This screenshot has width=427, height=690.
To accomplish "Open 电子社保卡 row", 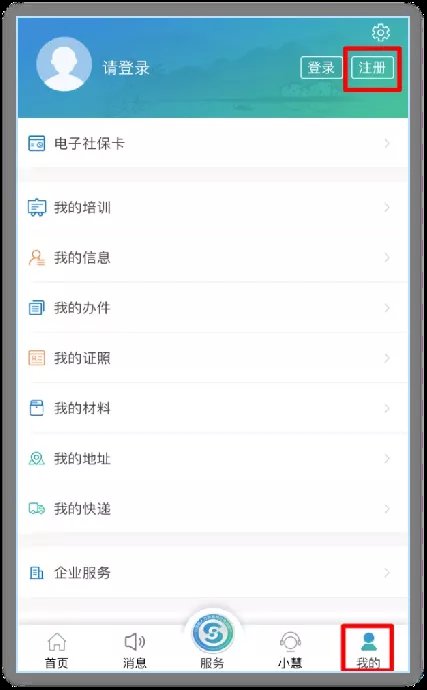I will coord(213,143).
